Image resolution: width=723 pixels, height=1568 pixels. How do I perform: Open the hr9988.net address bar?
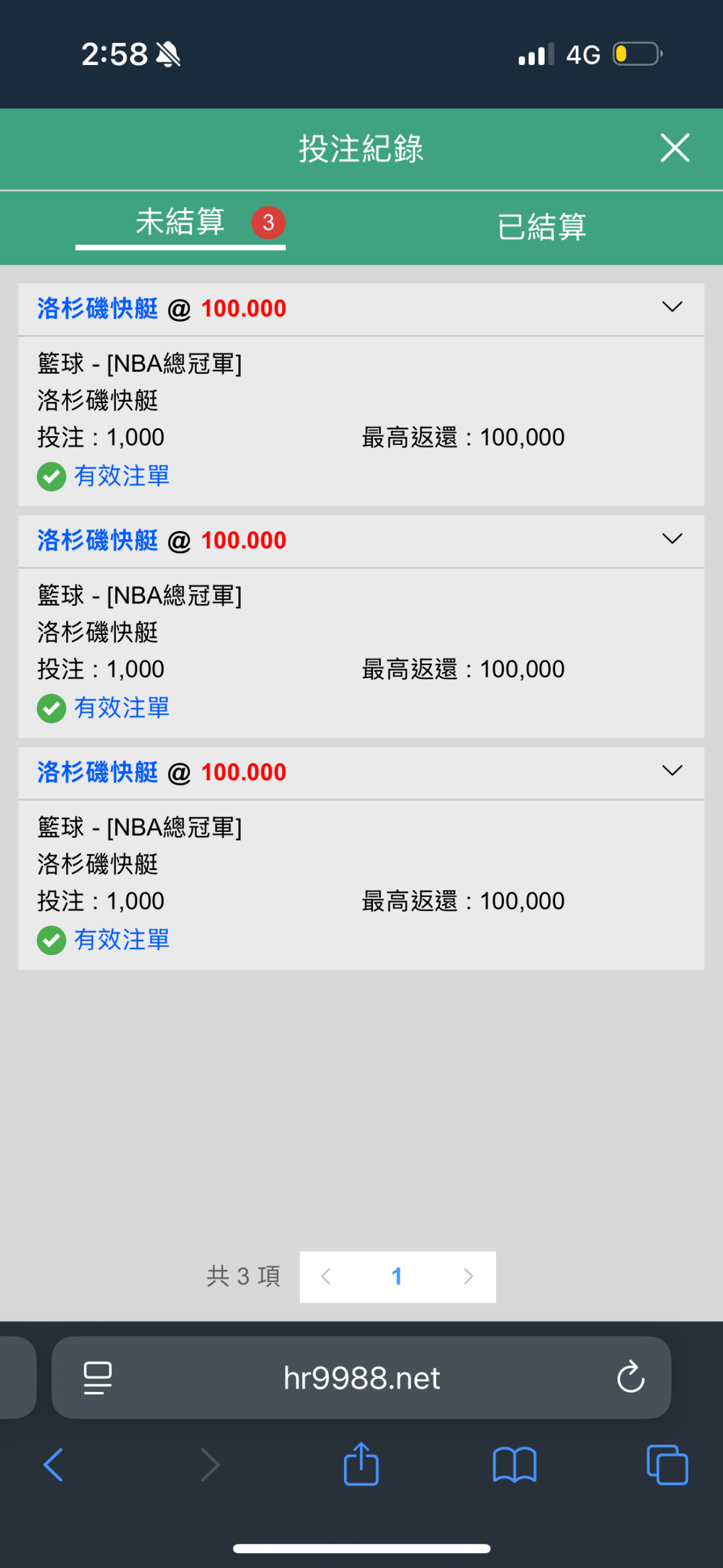[x=361, y=1378]
